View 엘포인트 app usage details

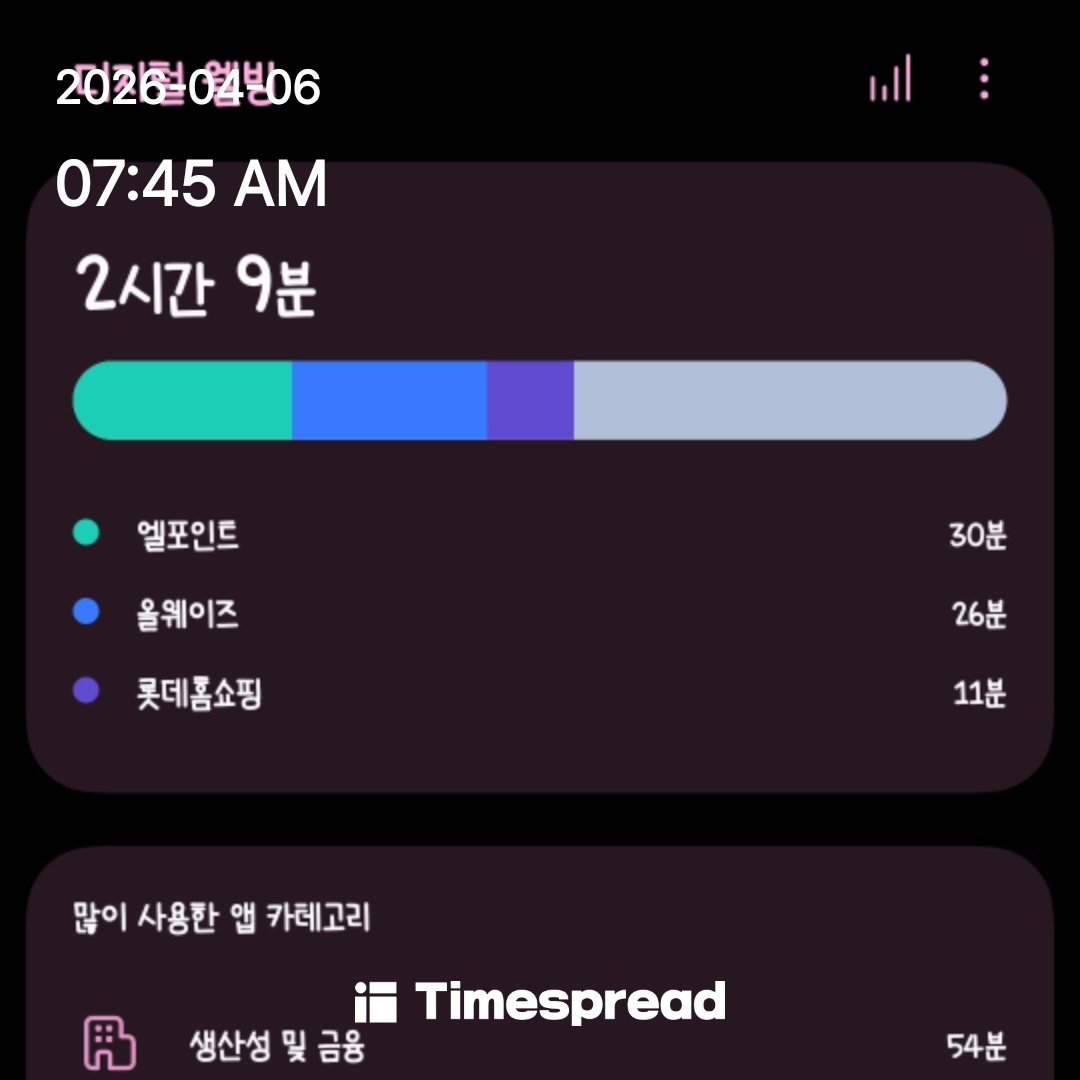(x=540, y=535)
